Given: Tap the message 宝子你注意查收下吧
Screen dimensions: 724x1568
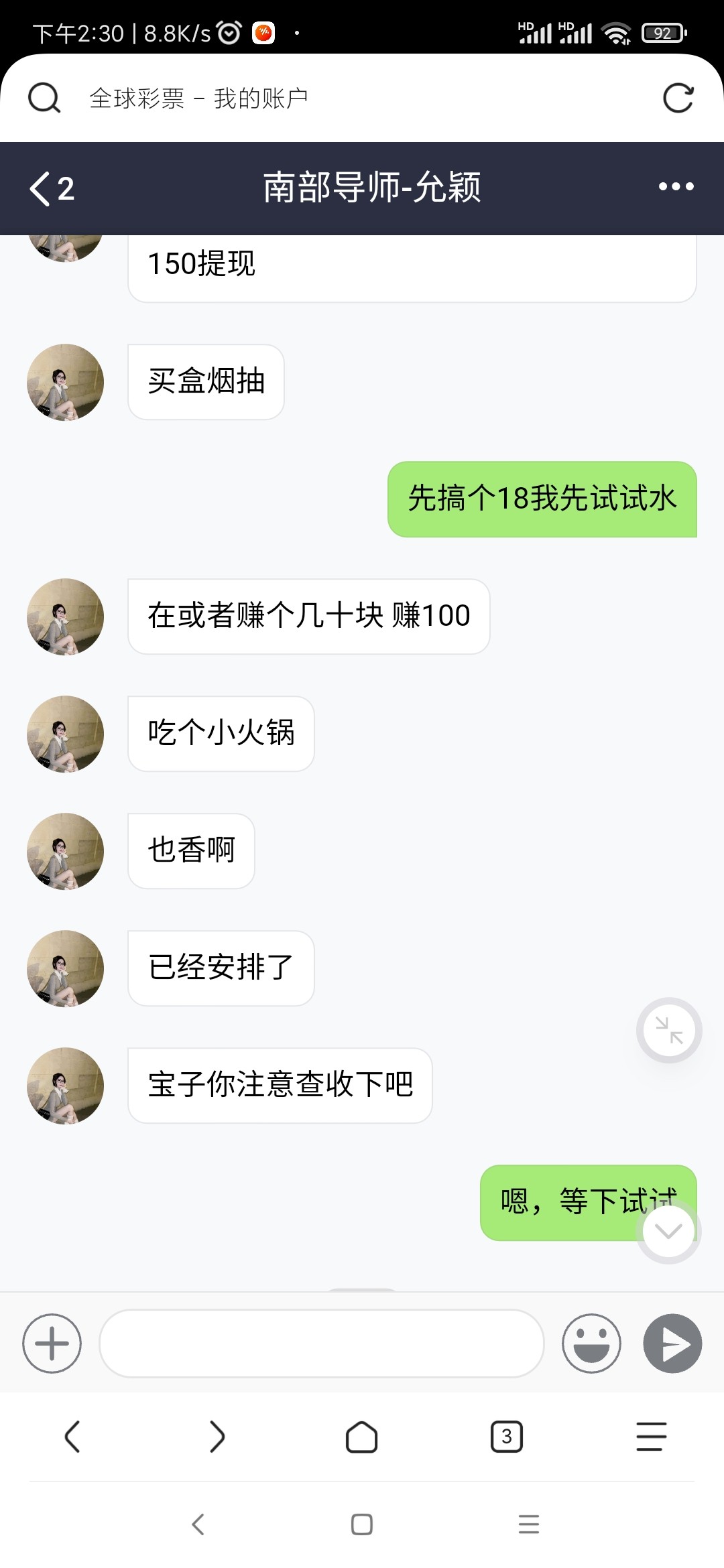Looking at the screenshot, I should (280, 1086).
